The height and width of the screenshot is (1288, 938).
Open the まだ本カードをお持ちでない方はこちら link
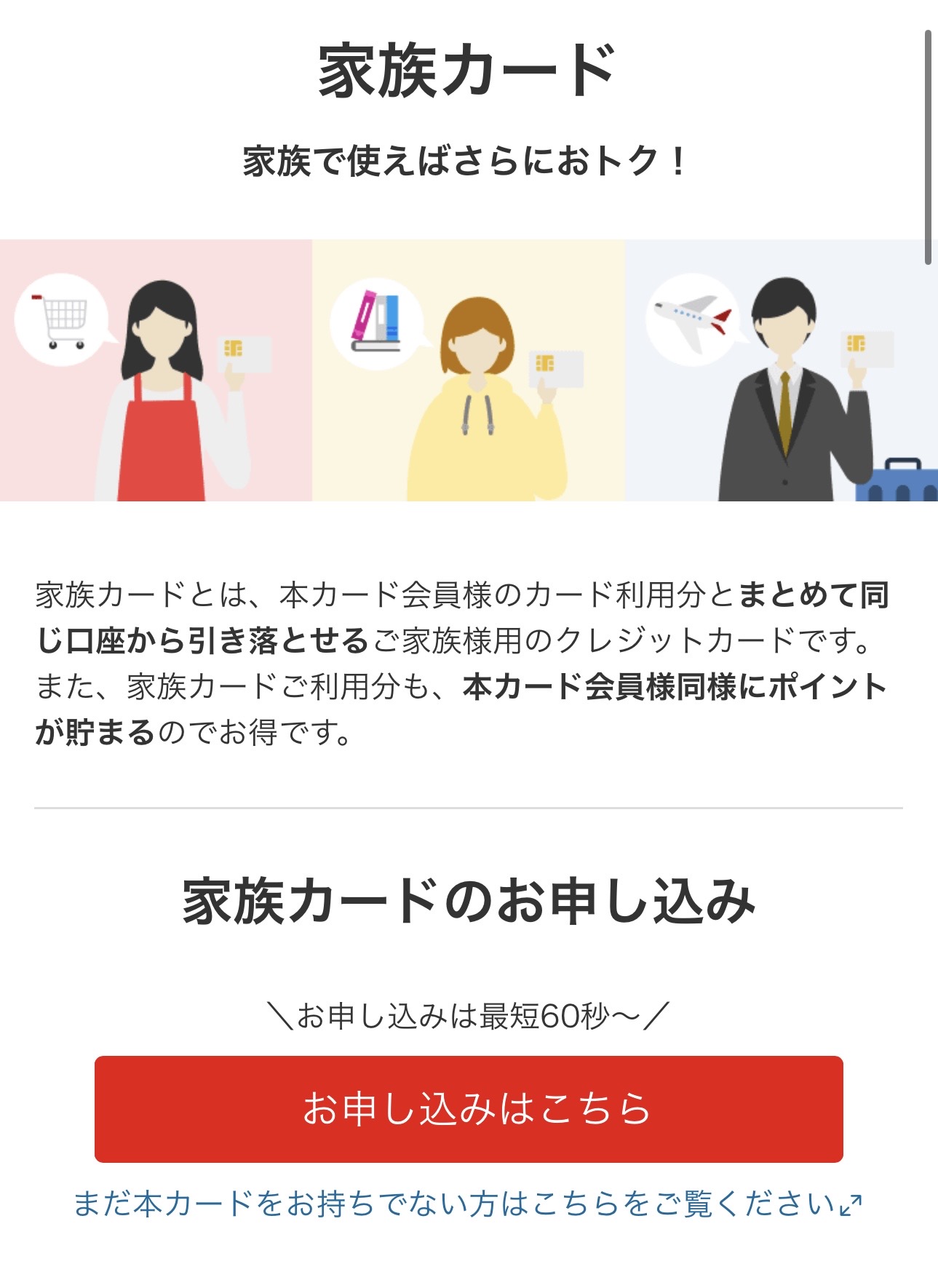click(466, 1204)
